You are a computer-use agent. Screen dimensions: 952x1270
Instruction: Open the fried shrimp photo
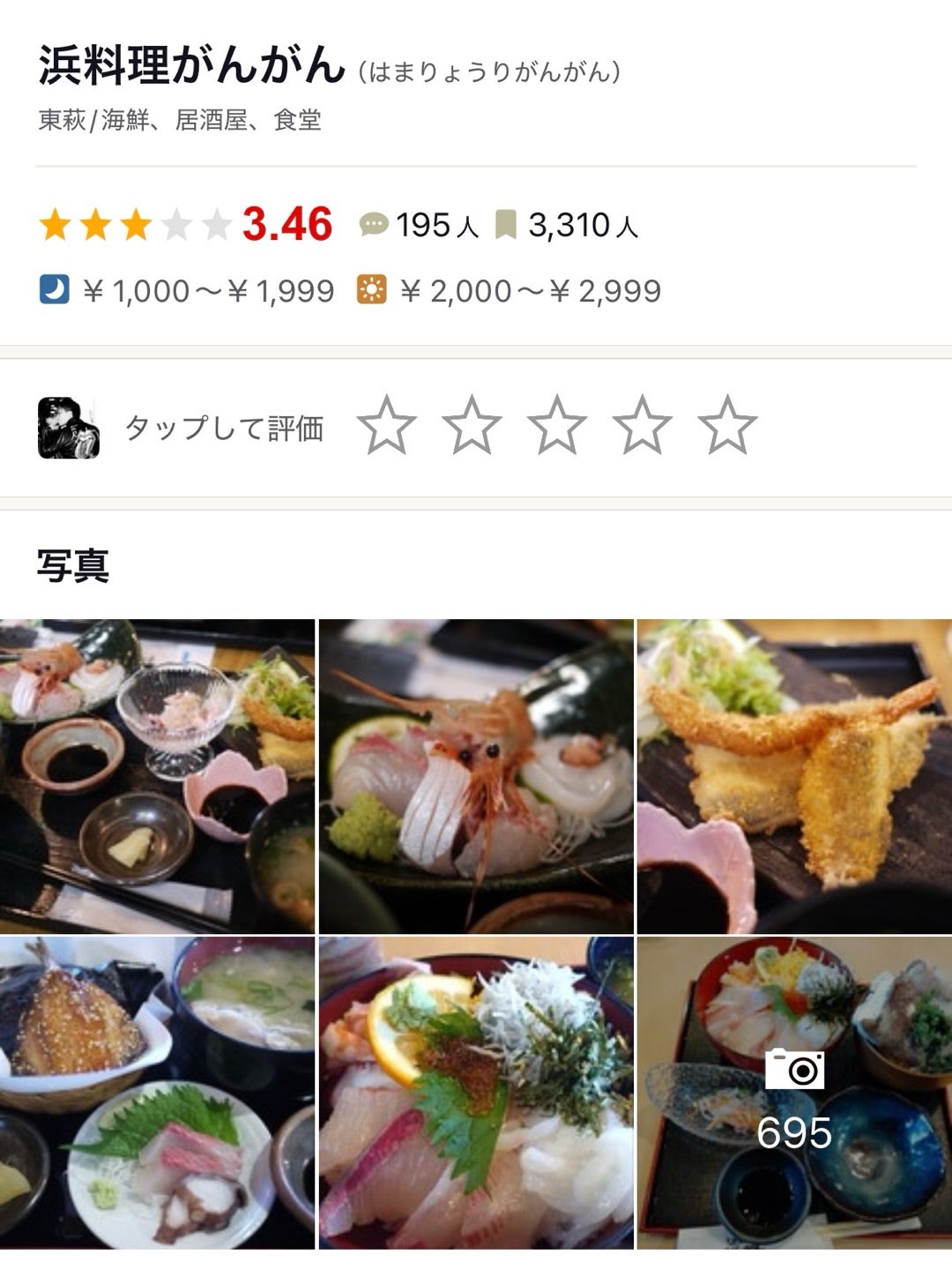(x=794, y=776)
